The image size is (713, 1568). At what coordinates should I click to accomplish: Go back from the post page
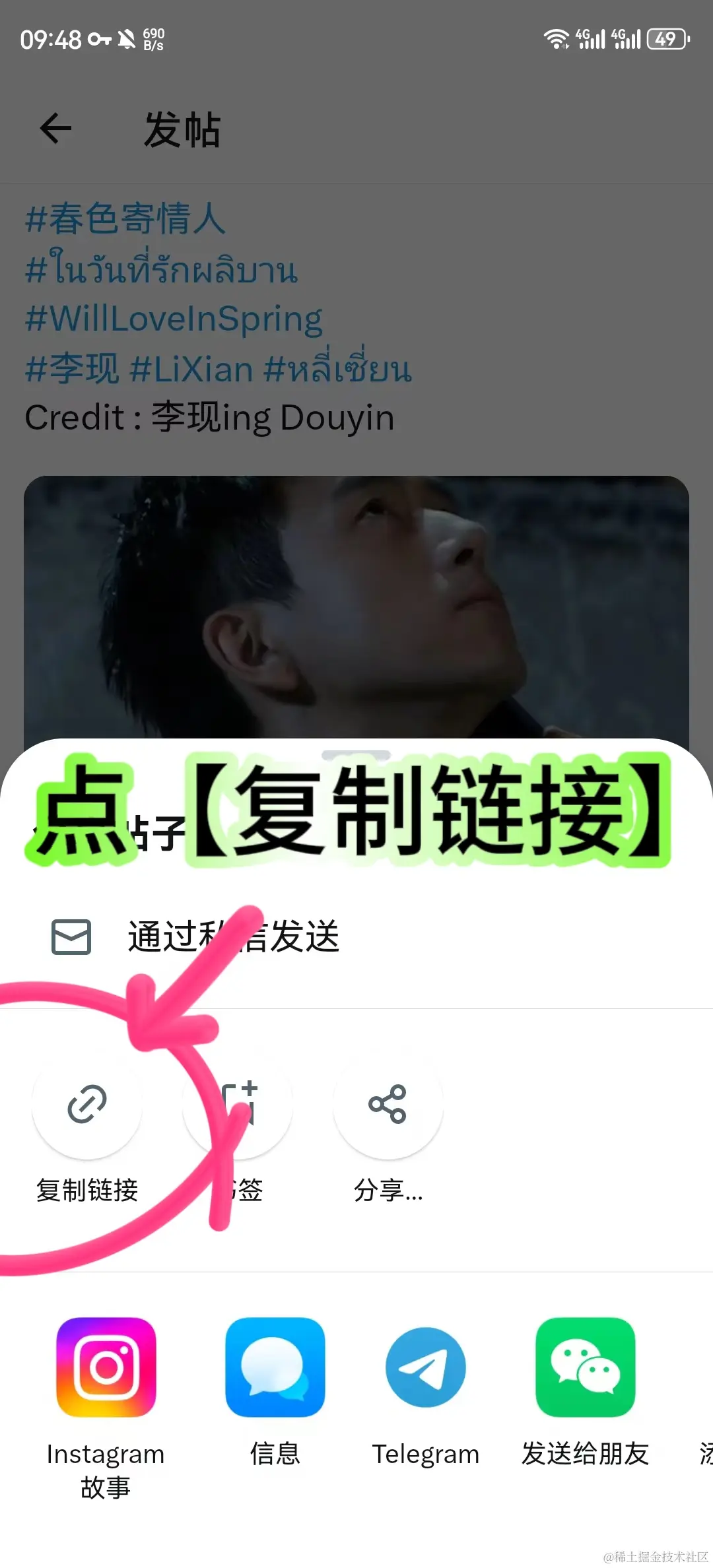tap(55, 128)
